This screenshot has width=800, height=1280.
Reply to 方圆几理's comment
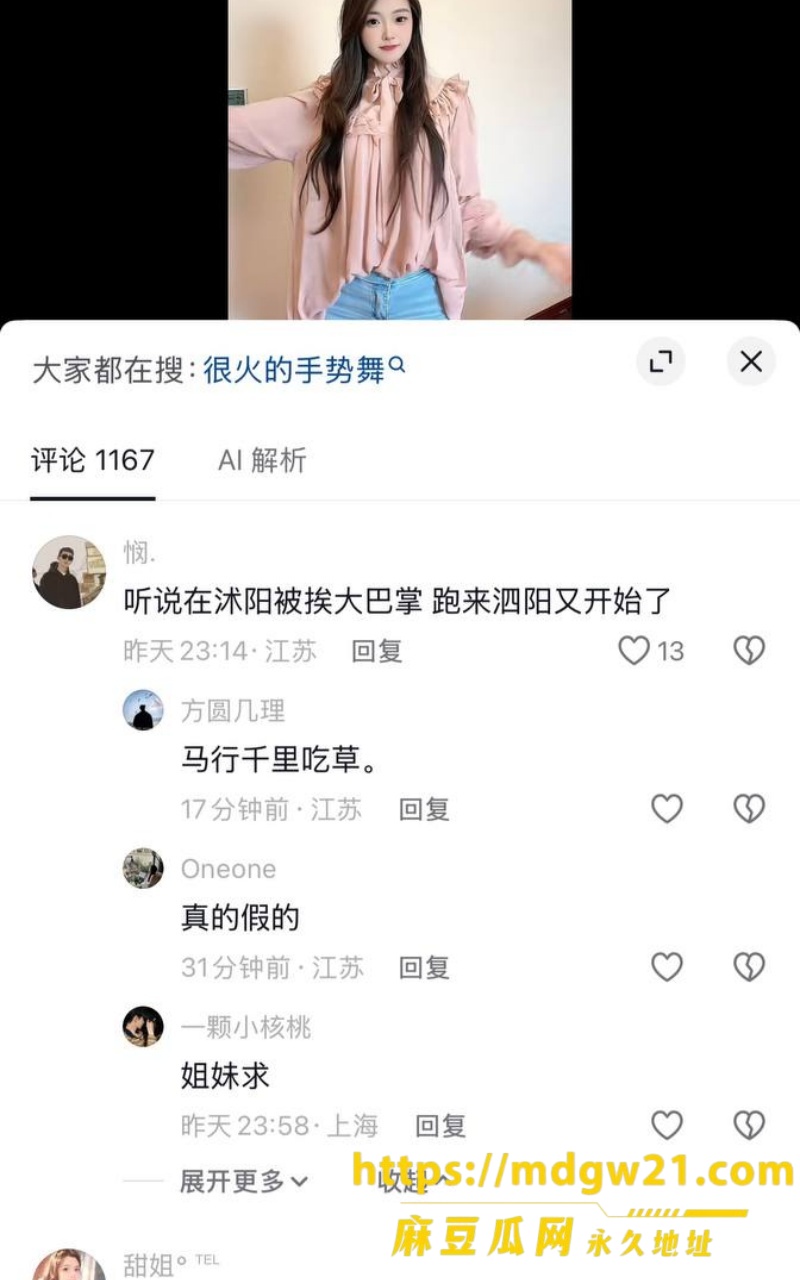click(x=424, y=809)
